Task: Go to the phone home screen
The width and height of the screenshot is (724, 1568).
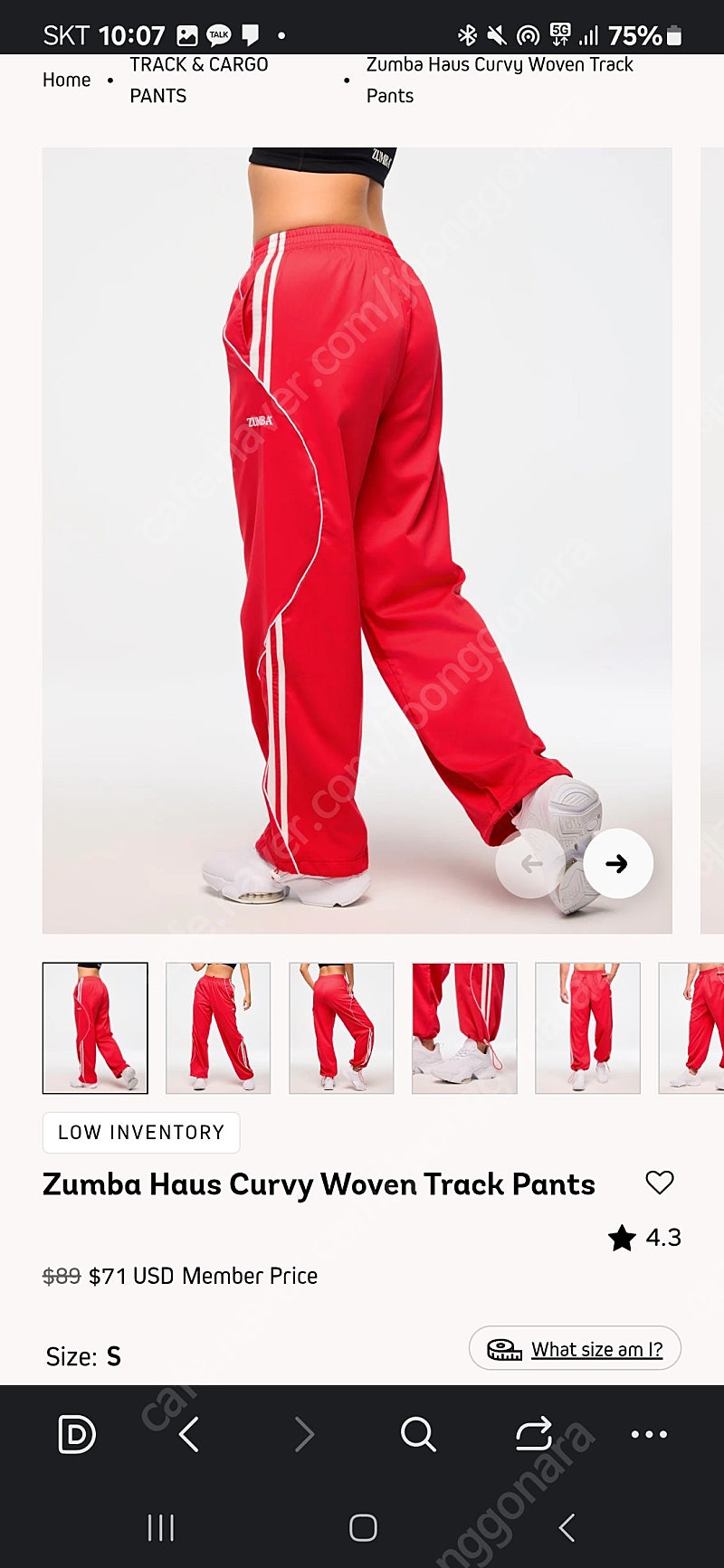Action: click(x=363, y=1528)
